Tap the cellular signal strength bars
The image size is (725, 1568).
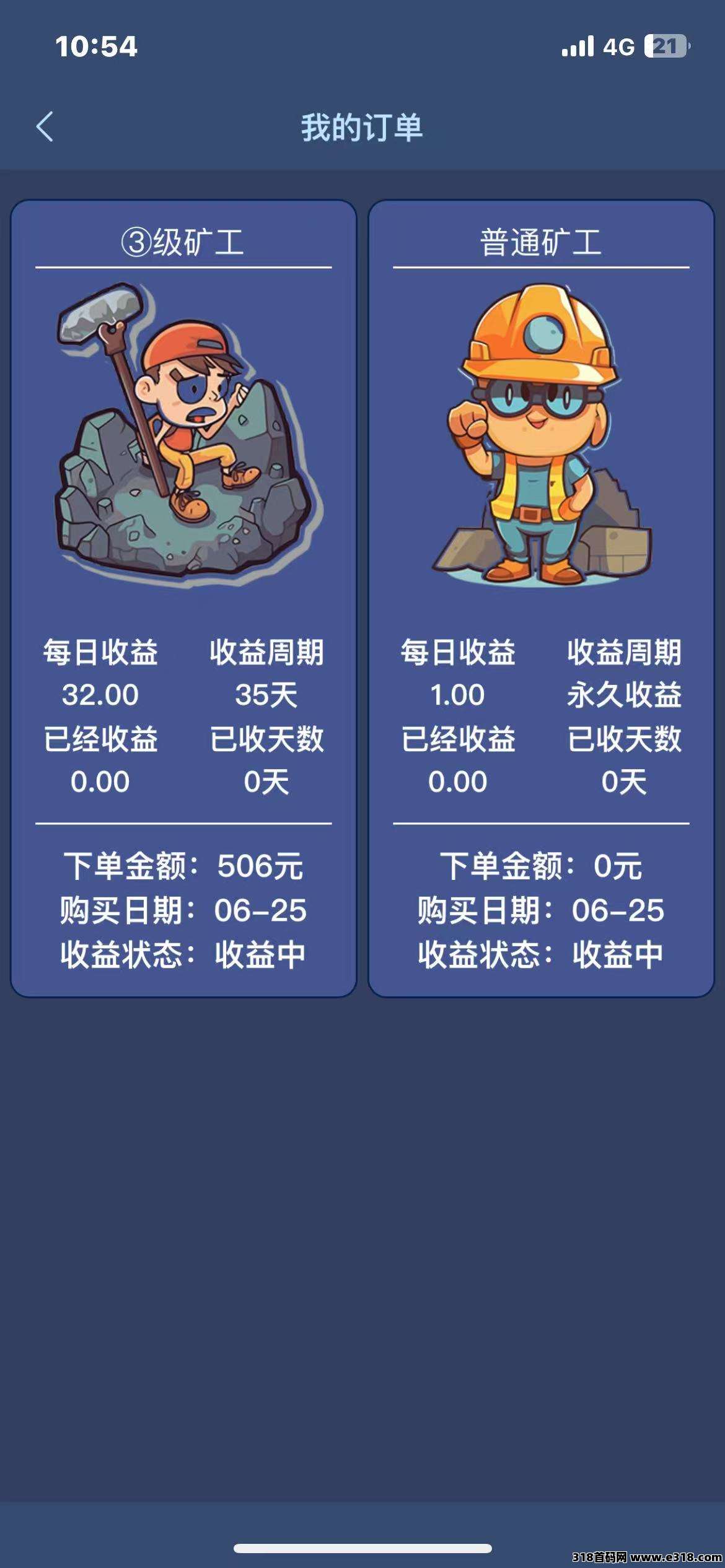click(575, 46)
